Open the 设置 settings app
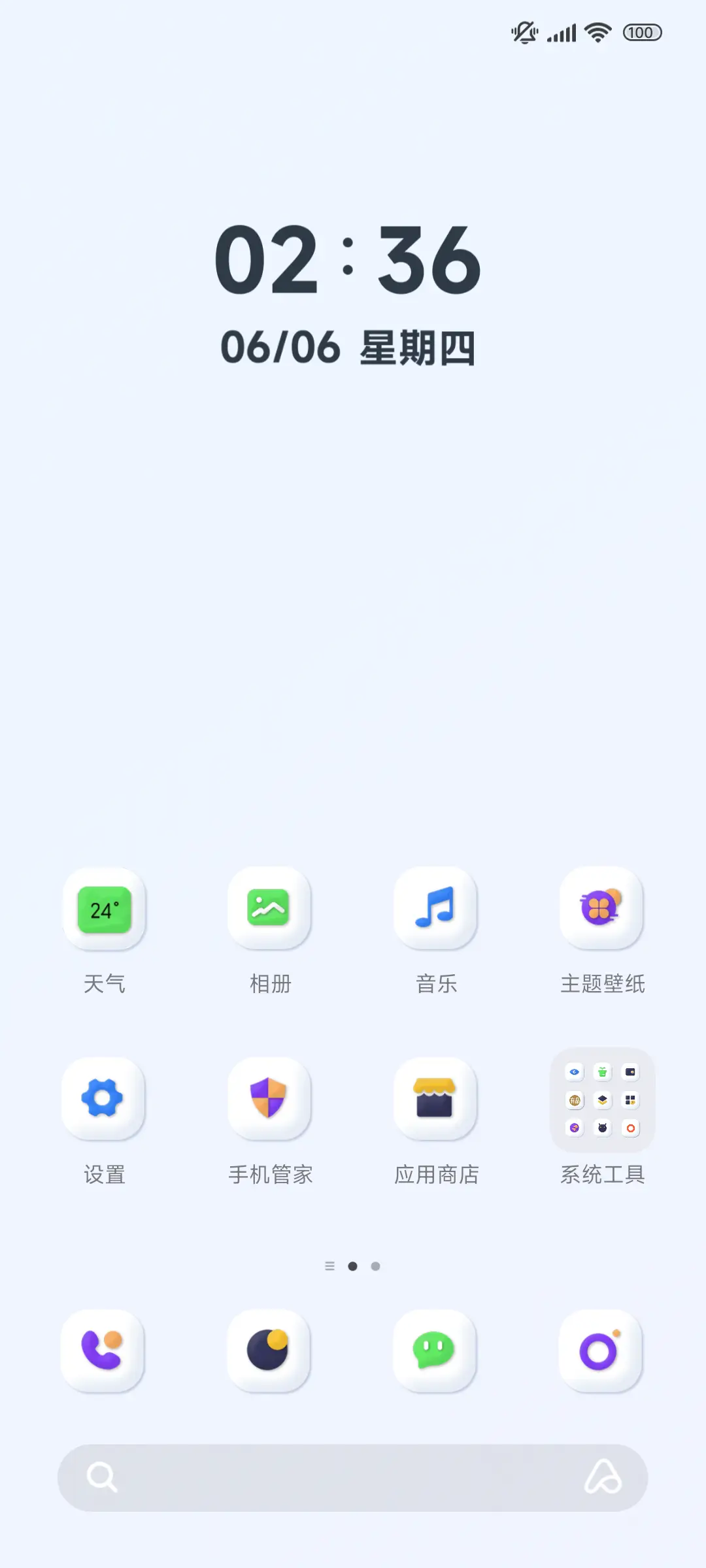Image resolution: width=706 pixels, height=1568 pixels. [x=105, y=1101]
